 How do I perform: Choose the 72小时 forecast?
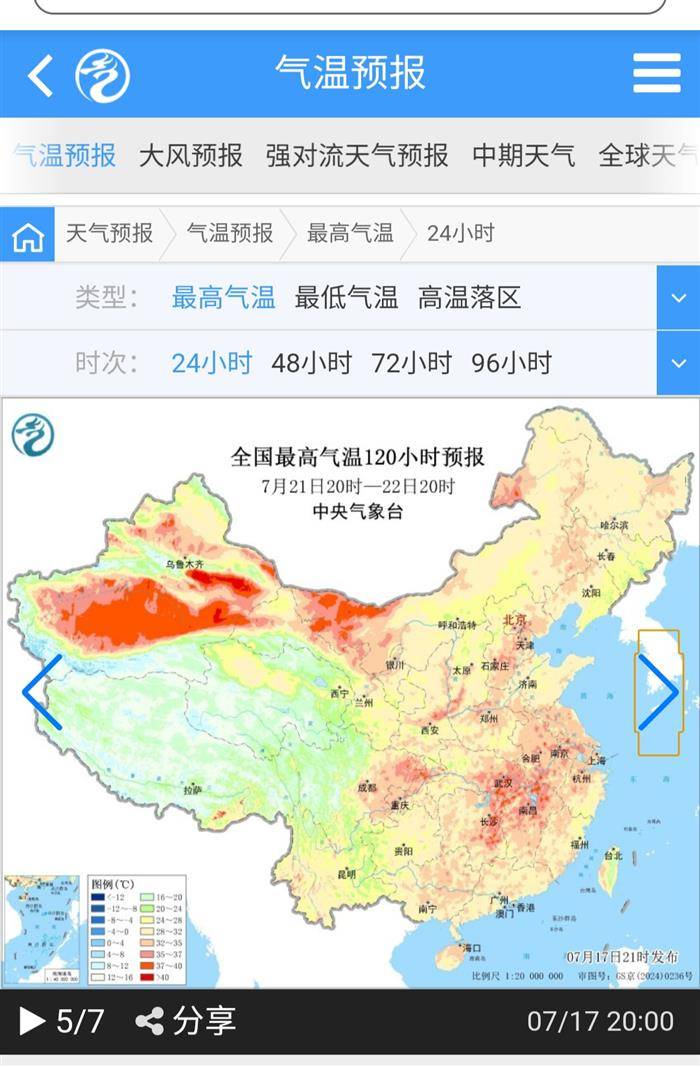(411, 362)
